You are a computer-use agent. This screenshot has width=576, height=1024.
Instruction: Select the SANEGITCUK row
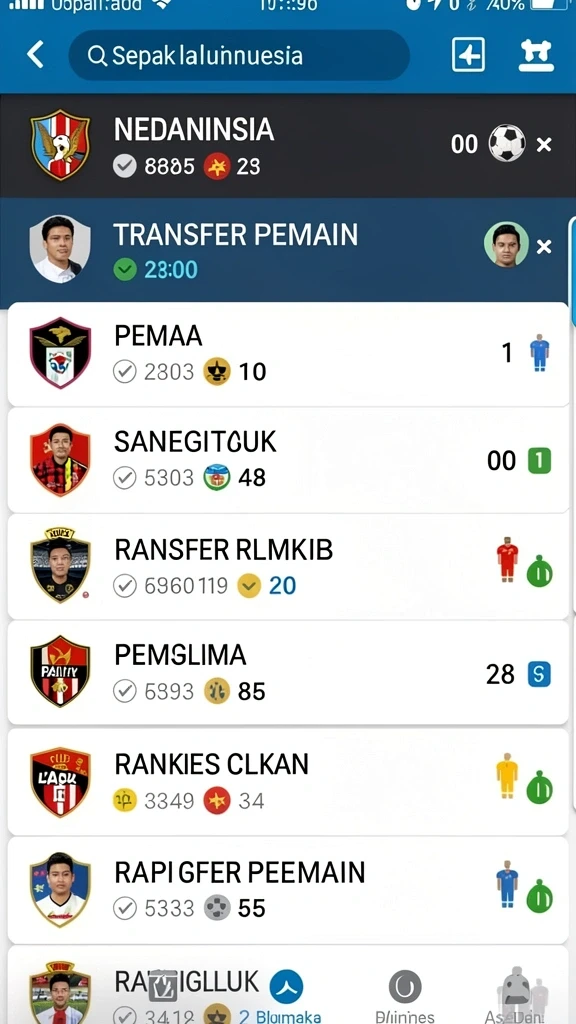288,460
